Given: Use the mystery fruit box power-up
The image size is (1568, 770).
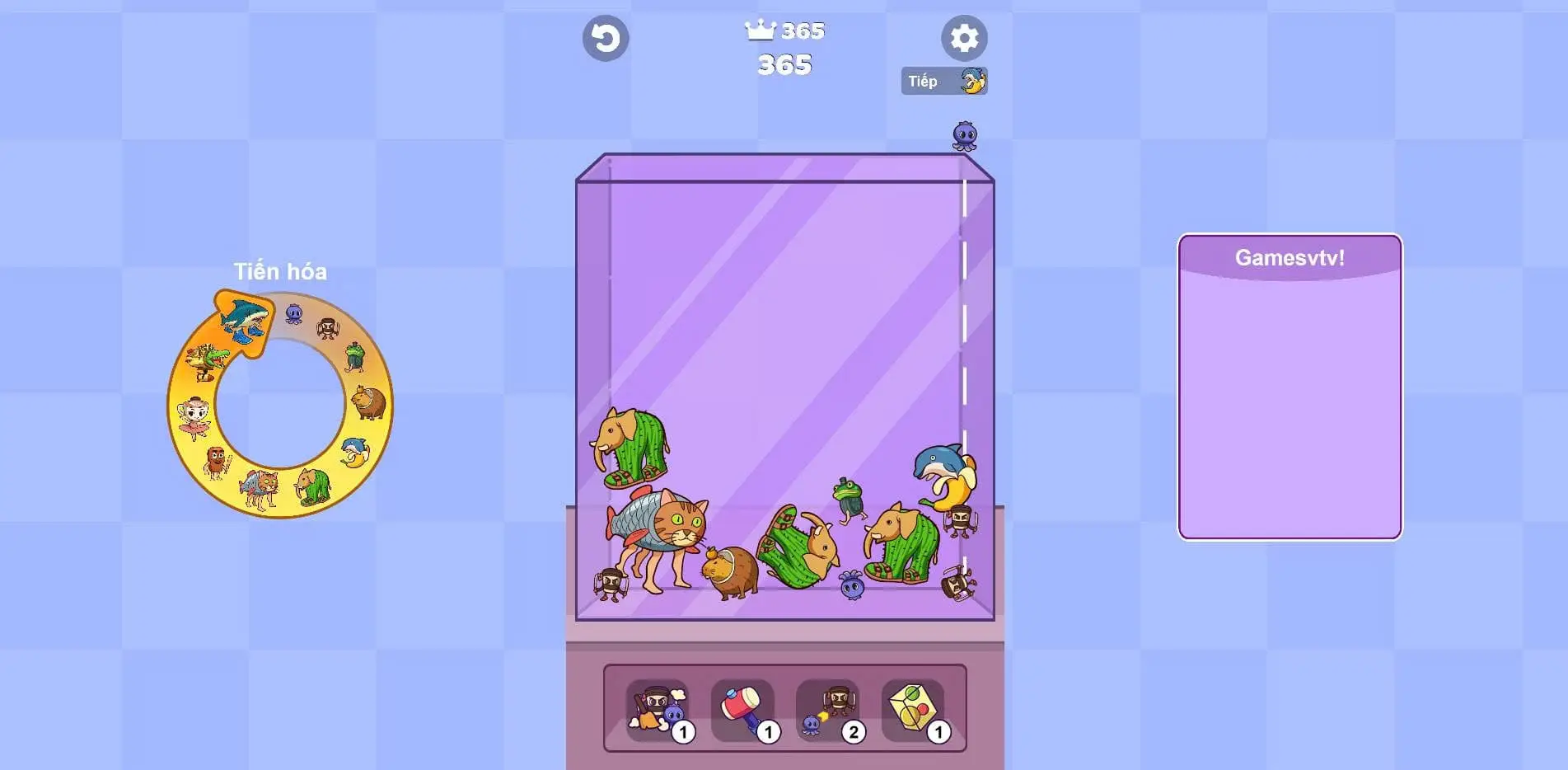Looking at the screenshot, I should click(x=913, y=709).
